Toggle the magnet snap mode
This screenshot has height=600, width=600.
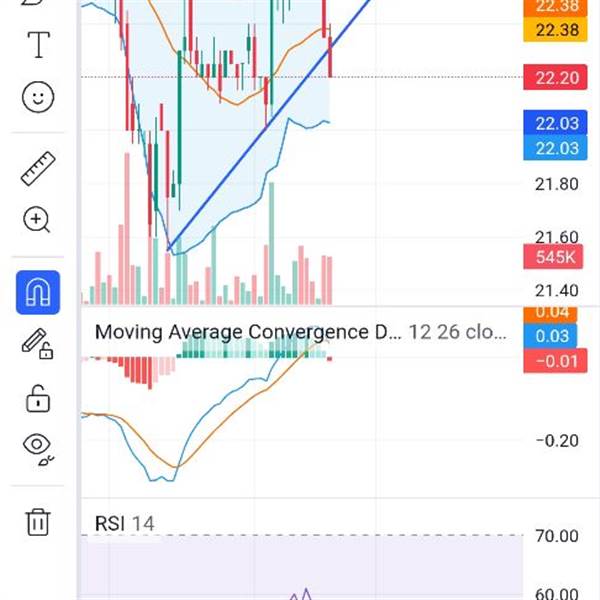tap(38, 292)
